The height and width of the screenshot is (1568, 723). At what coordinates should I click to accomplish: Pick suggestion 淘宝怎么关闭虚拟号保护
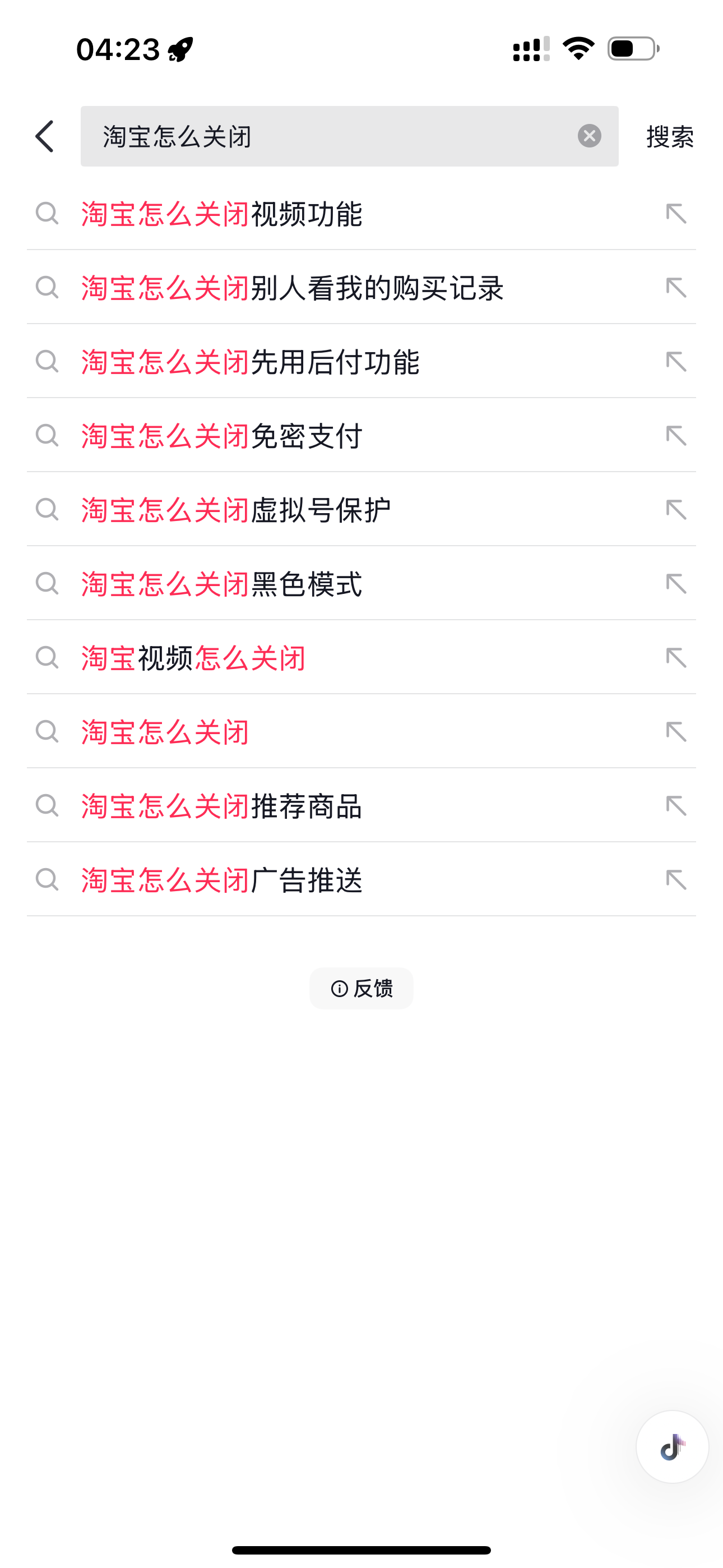tap(361, 509)
